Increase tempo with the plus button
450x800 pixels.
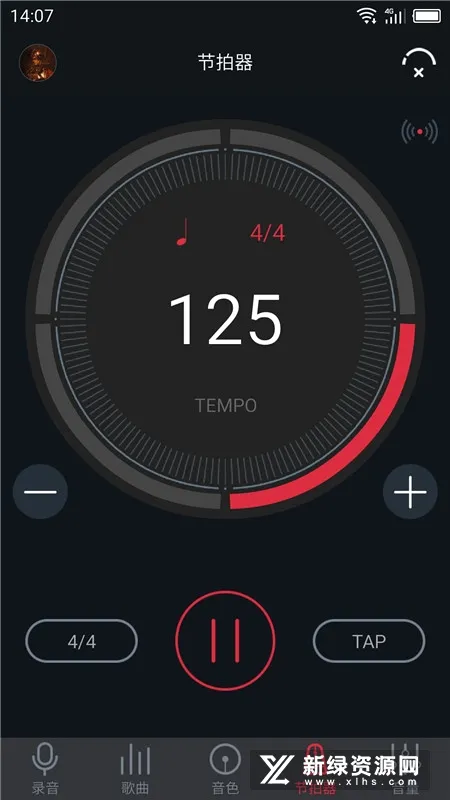410,492
